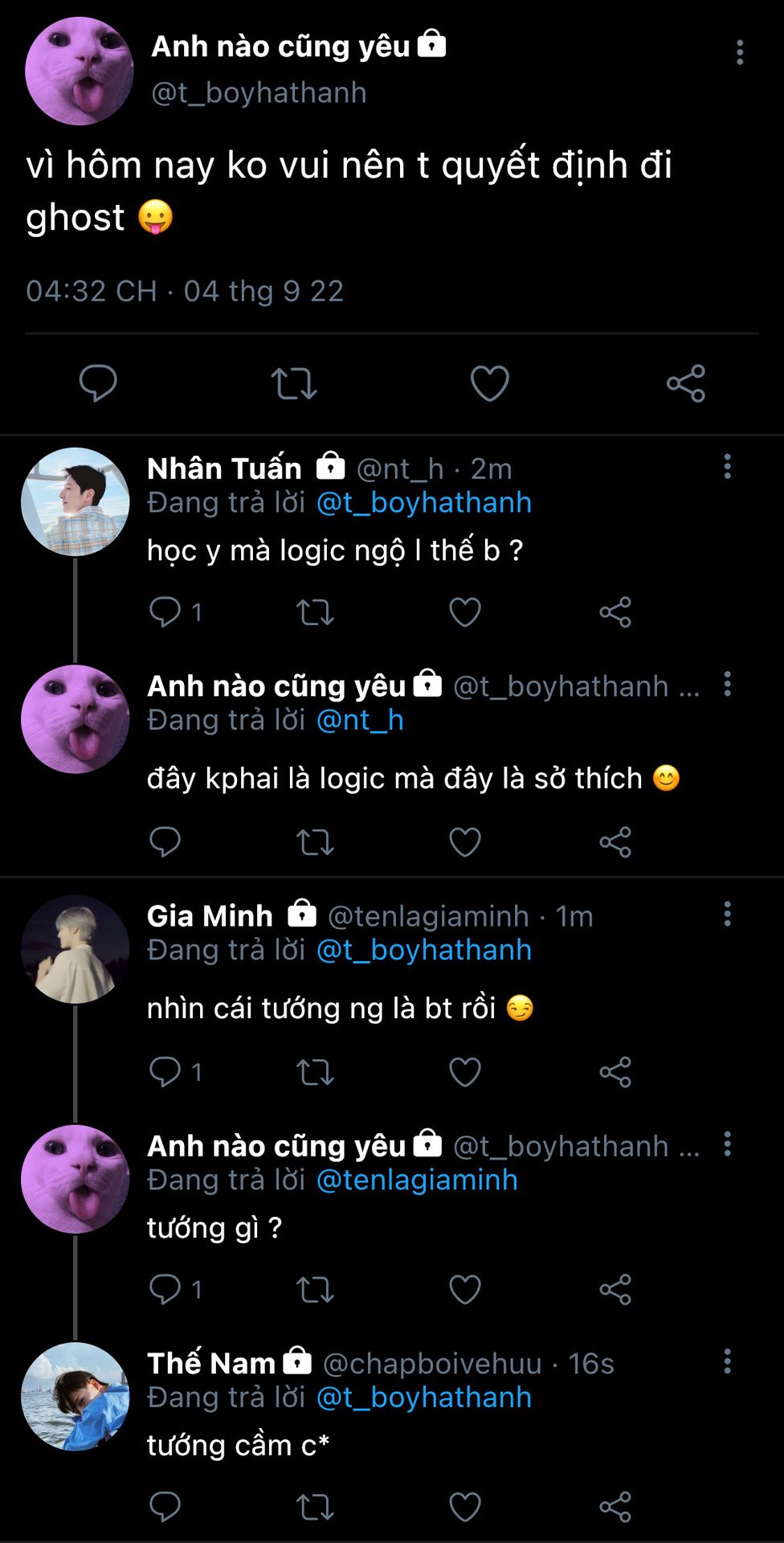Retweet Gia Minh's reply
The image size is (784, 1543).
pos(315,1072)
